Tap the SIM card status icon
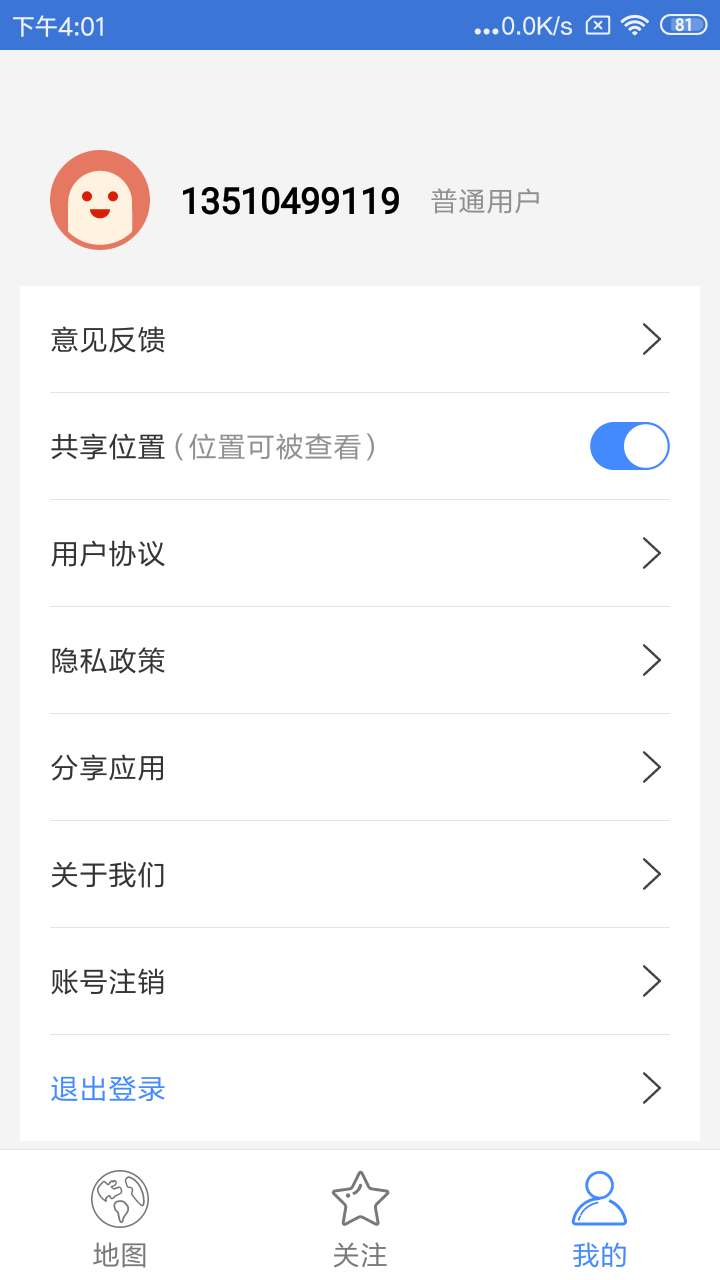This screenshot has width=720, height=1280. point(596,25)
